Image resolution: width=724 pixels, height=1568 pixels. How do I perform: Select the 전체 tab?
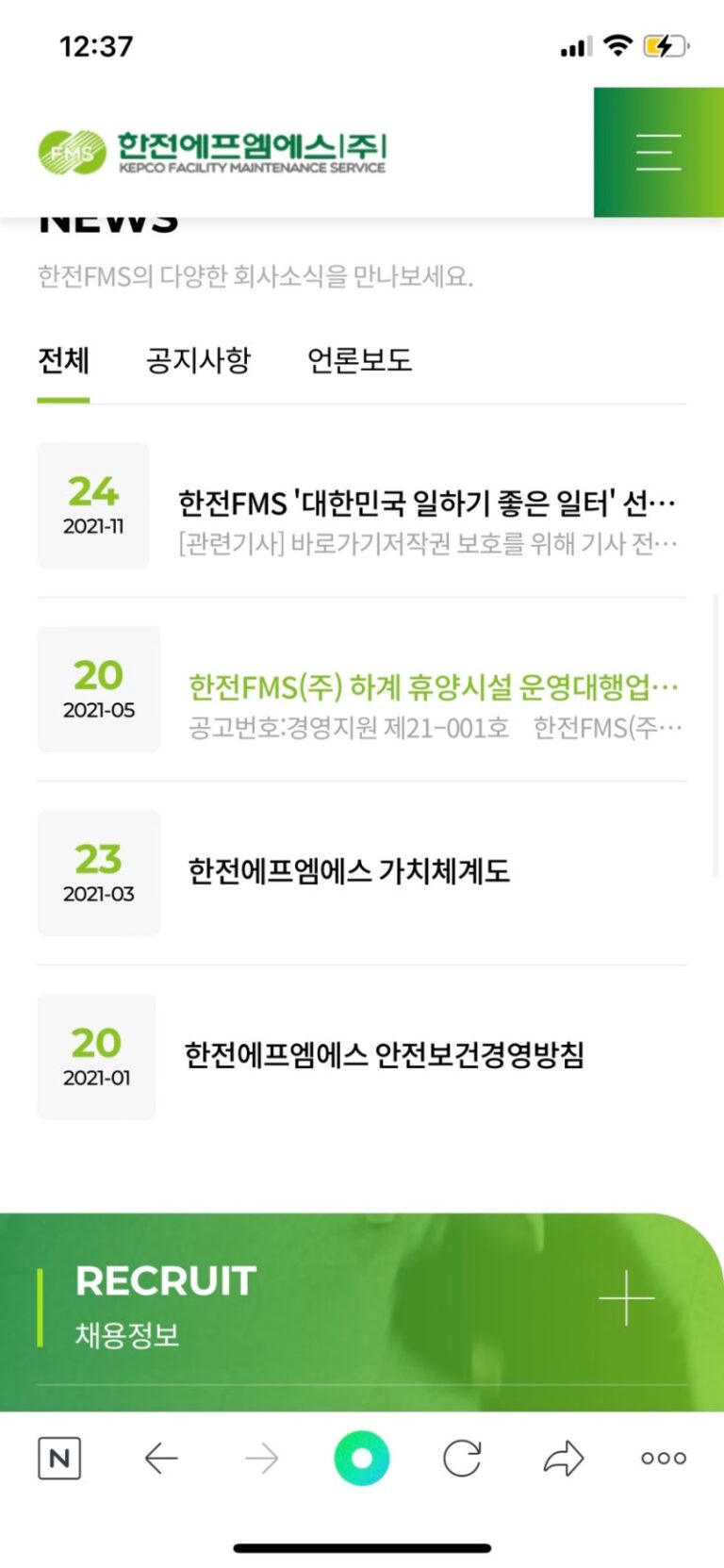[x=63, y=360]
